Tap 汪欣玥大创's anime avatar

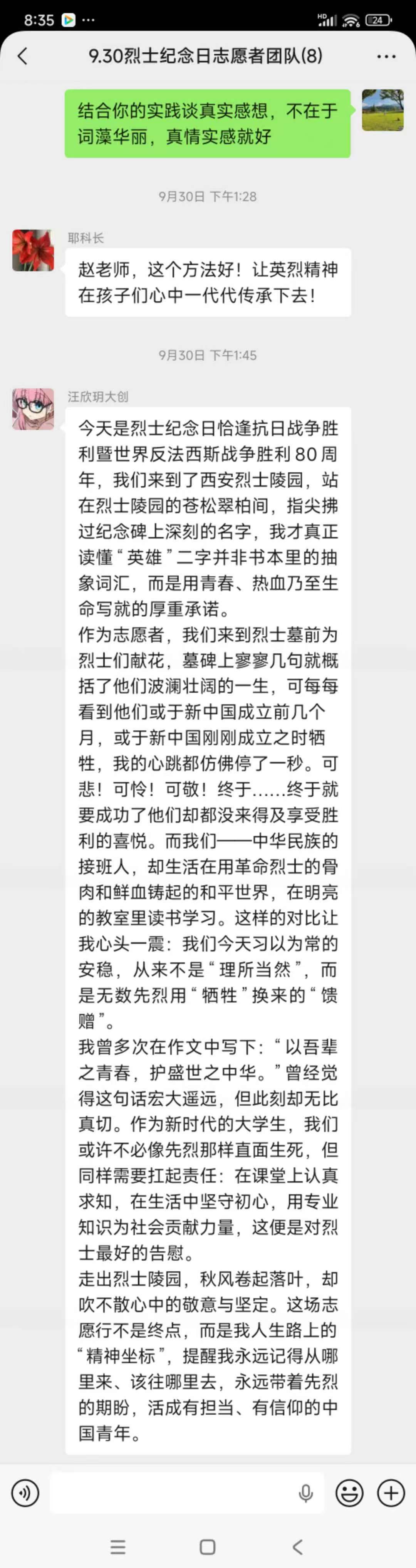click(33, 409)
